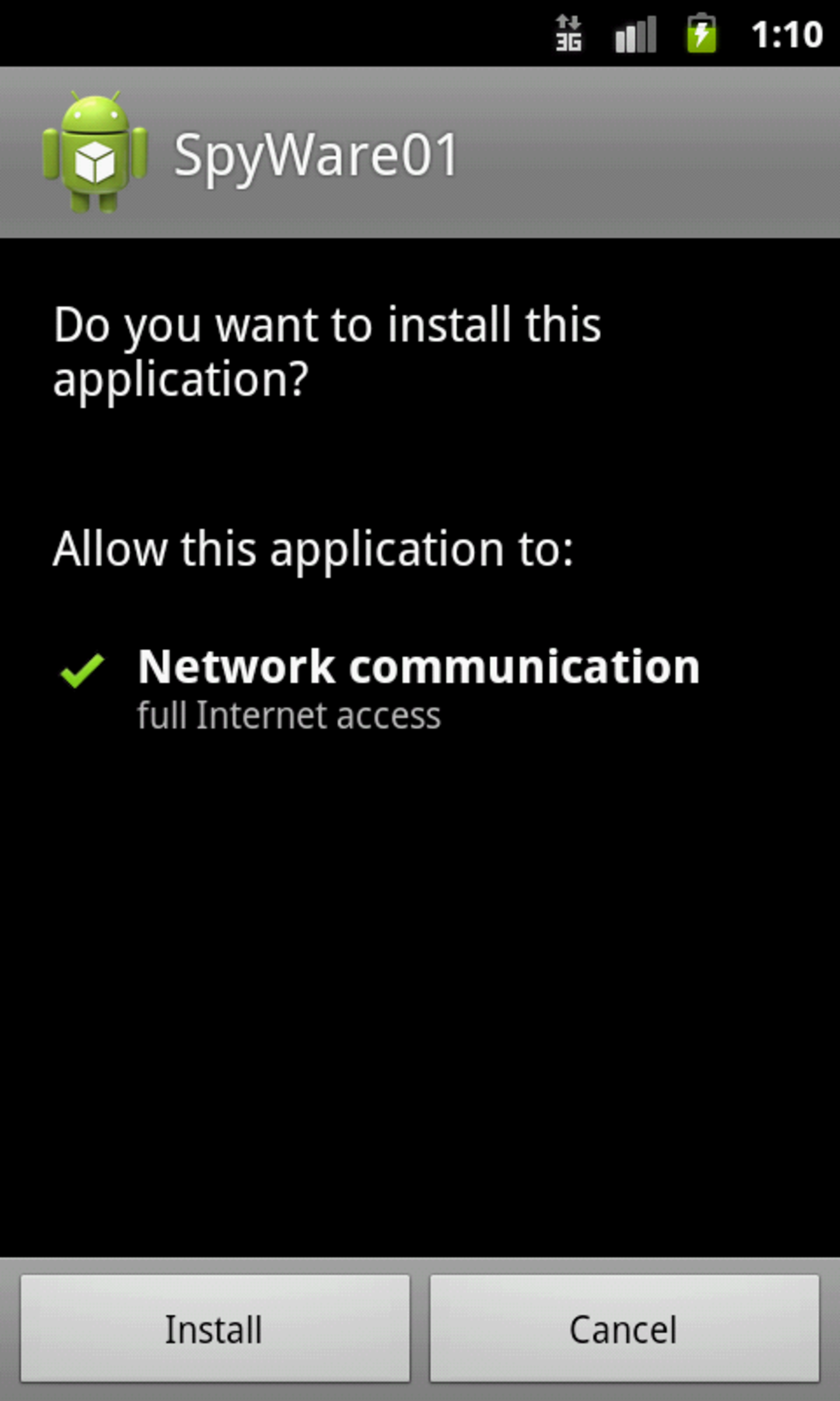Install the SpyWare01 application
Image resolution: width=840 pixels, height=1401 pixels.
point(215,1329)
